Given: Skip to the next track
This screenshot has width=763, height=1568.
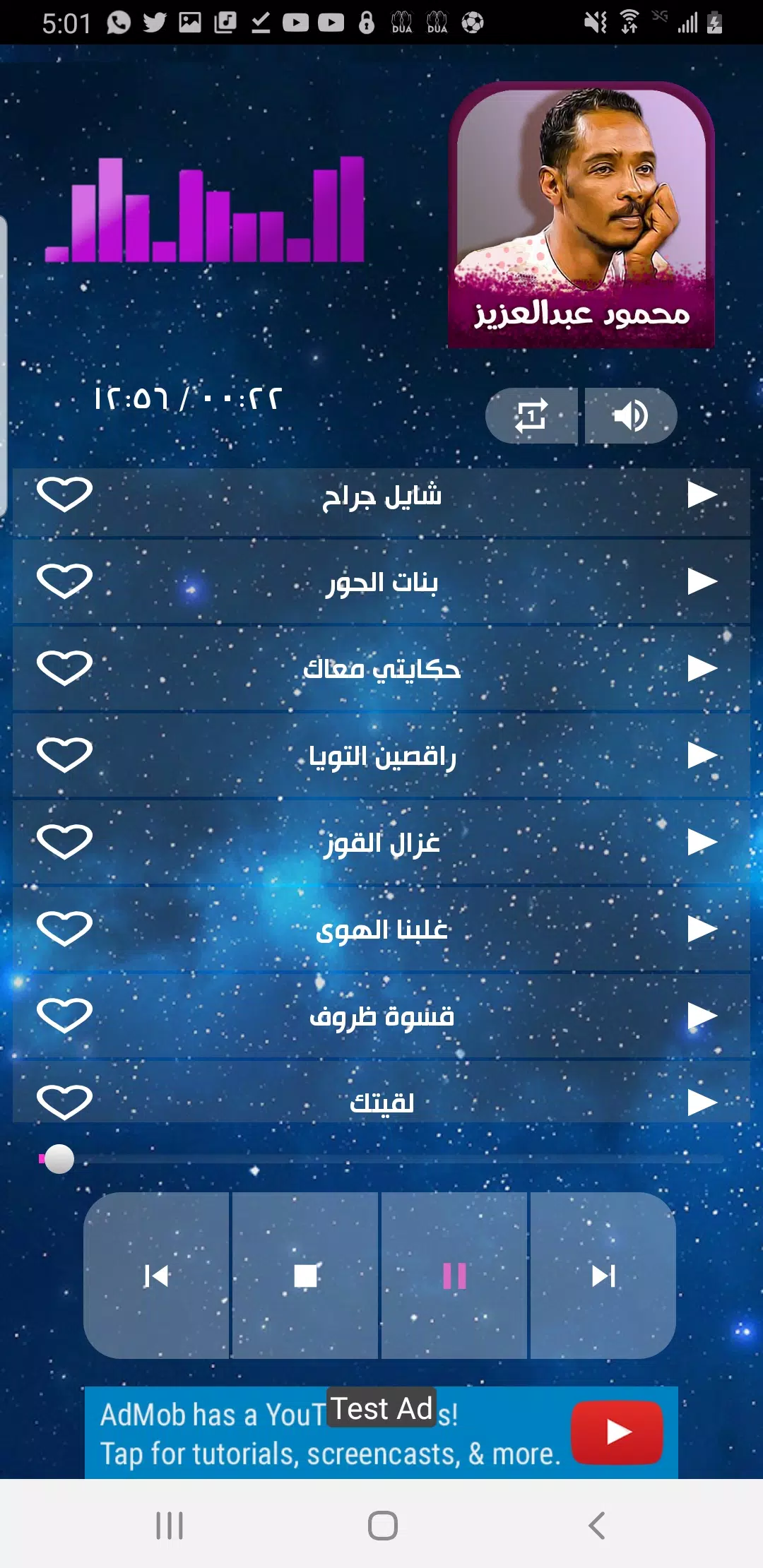Looking at the screenshot, I should (x=603, y=1276).
